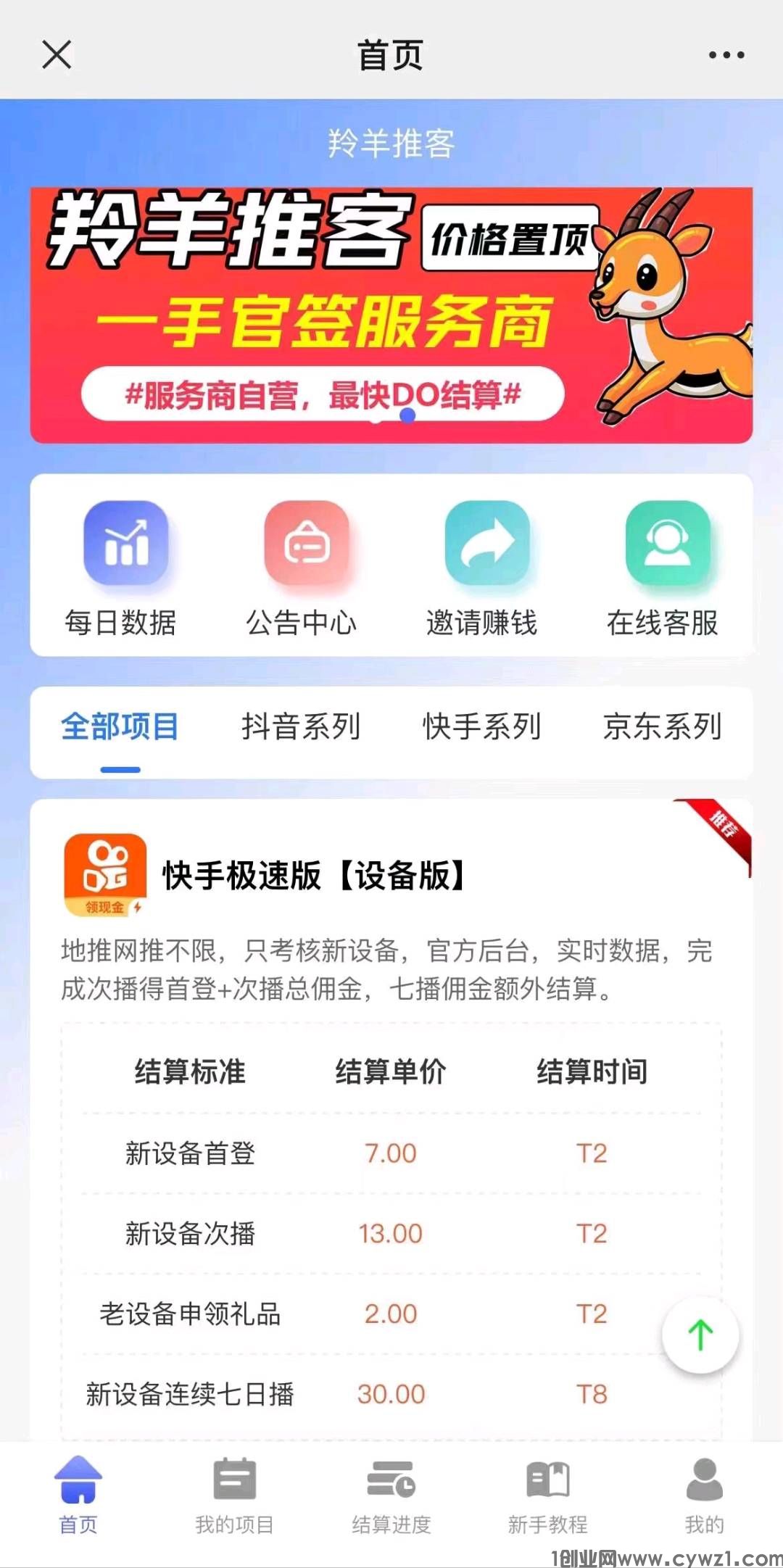The height and width of the screenshot is (1568, 783).
Task: Close the page with the X icon
Action: [57, 55]
